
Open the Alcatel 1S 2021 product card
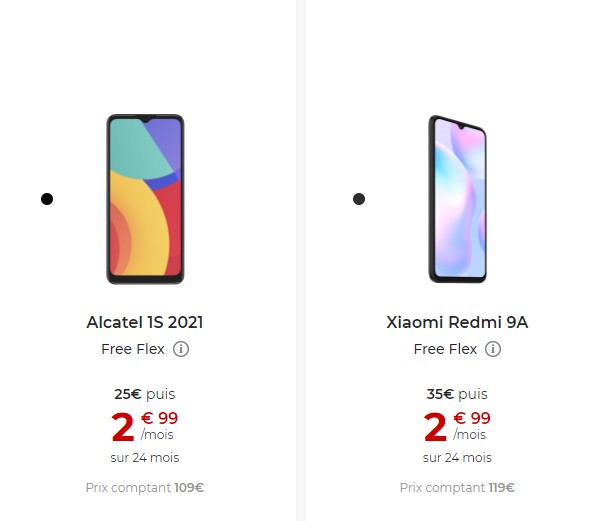[145, 322]
